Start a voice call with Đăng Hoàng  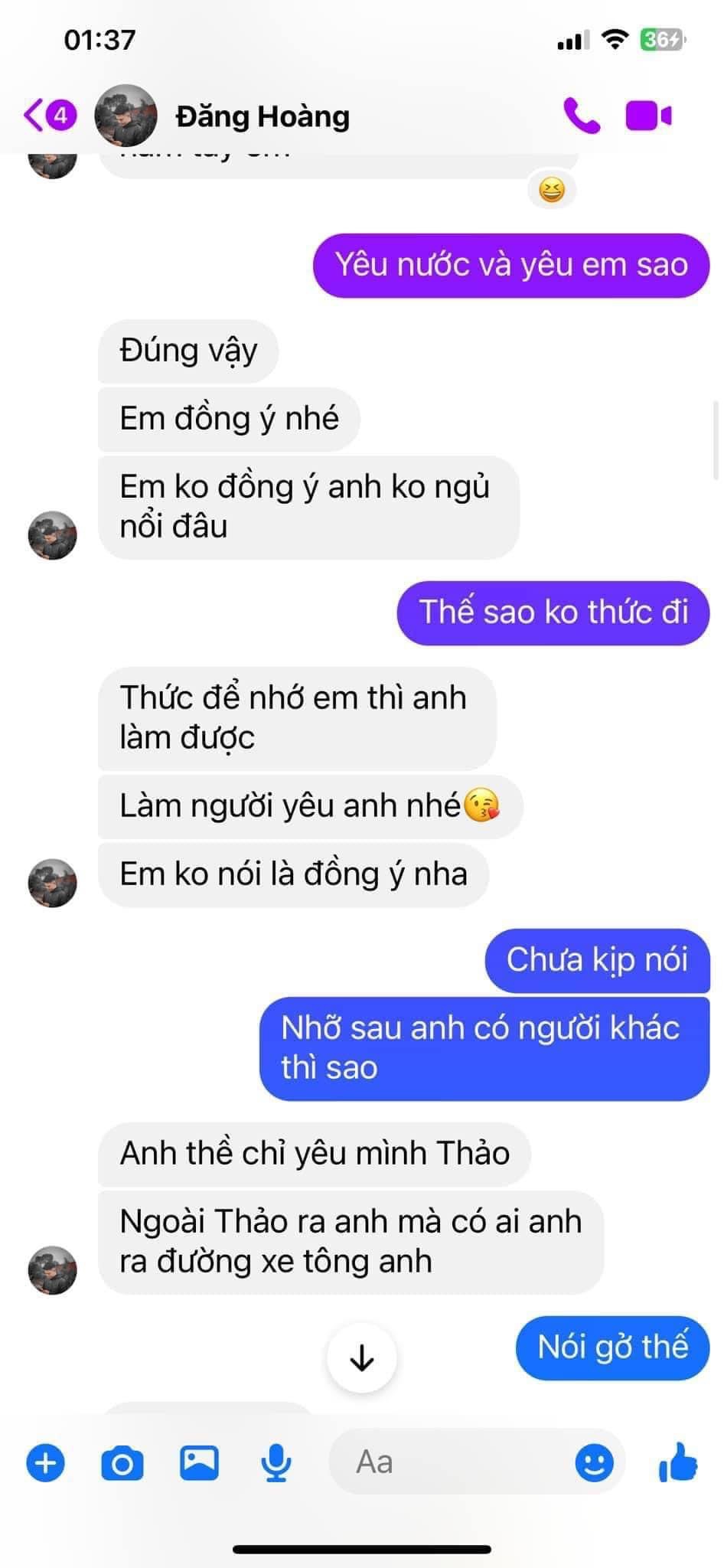(x=582, y=116)
